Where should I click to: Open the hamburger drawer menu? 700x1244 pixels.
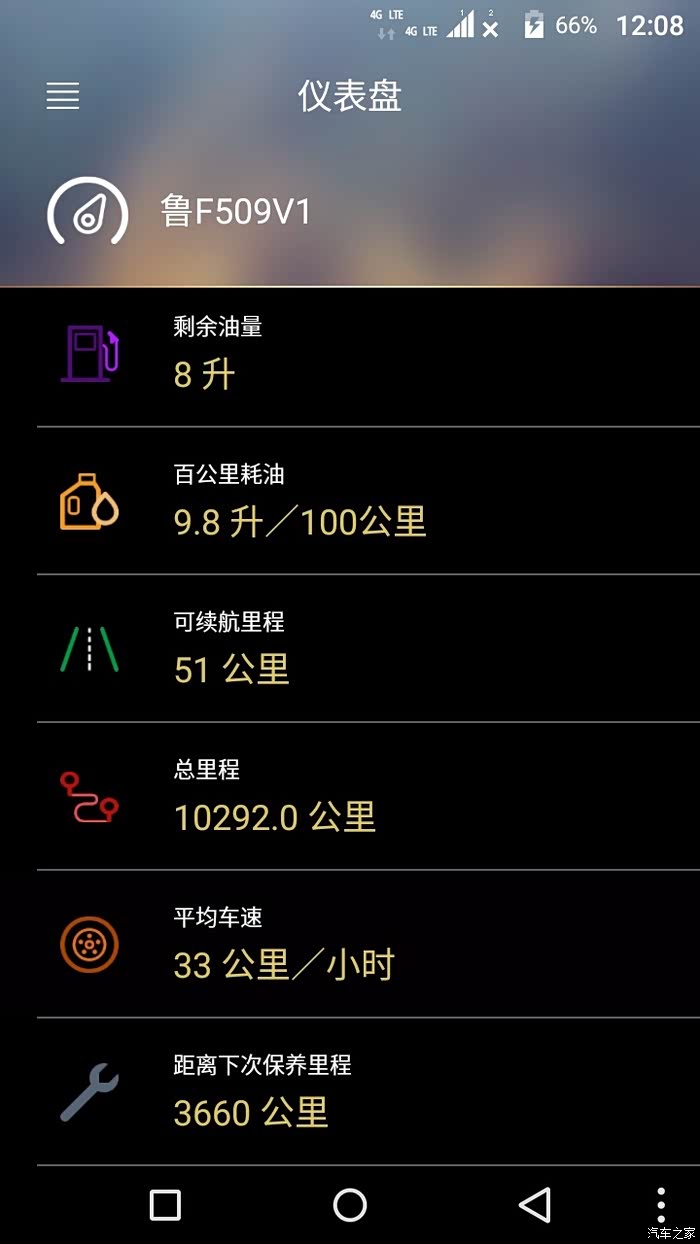(62, 96)
